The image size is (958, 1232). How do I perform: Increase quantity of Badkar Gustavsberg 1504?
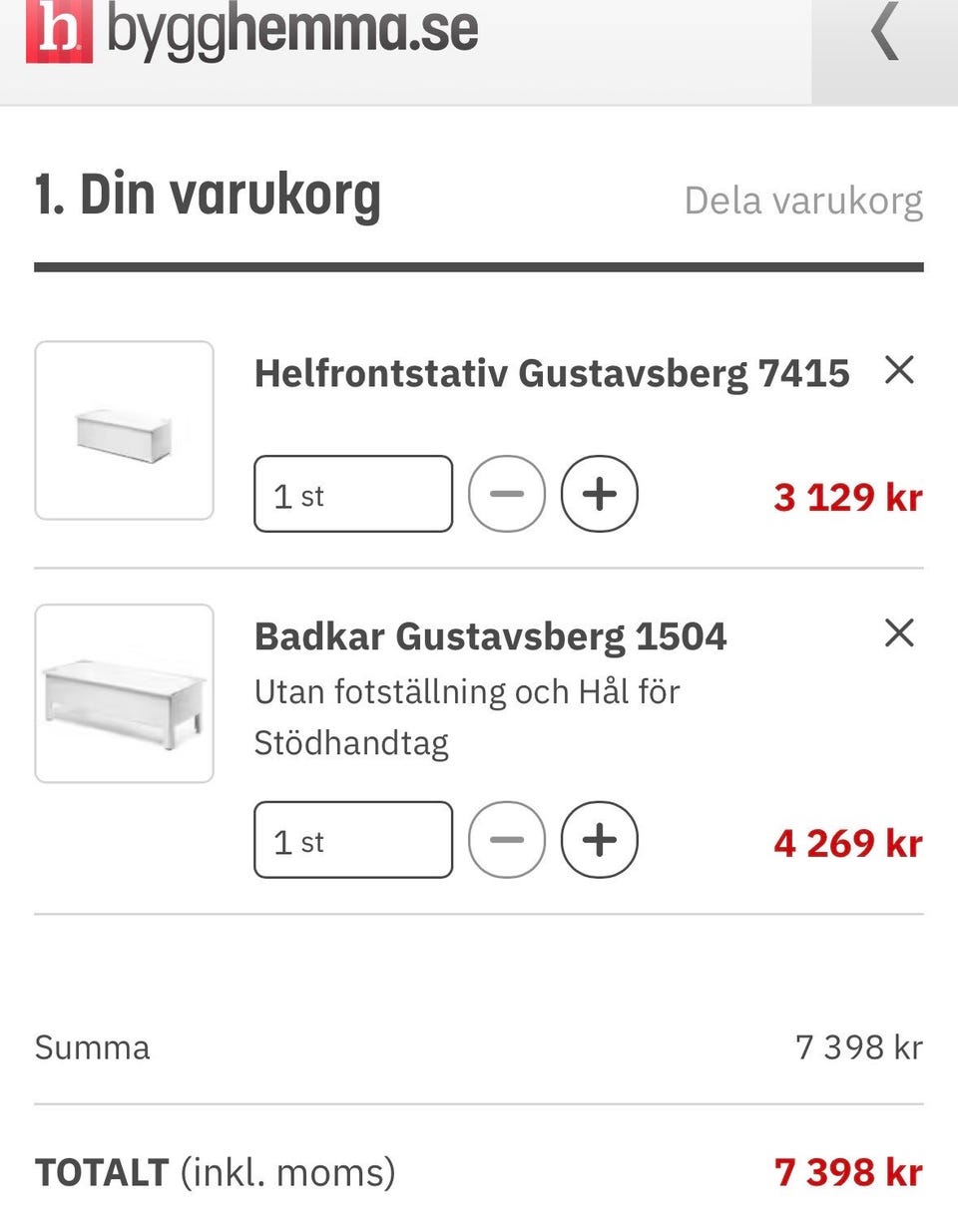[599, 840]
